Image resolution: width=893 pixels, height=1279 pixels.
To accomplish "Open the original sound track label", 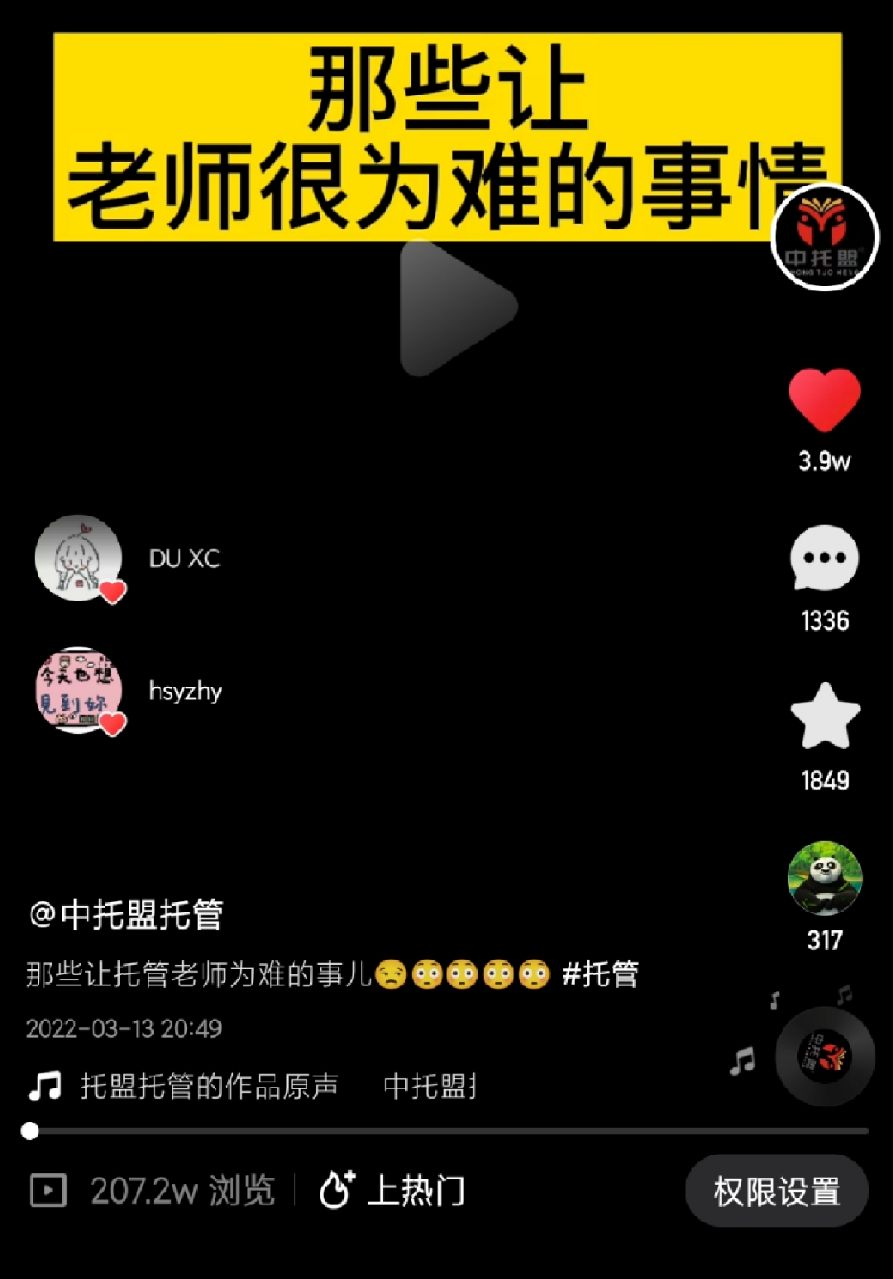I will tap(208, 1086).
